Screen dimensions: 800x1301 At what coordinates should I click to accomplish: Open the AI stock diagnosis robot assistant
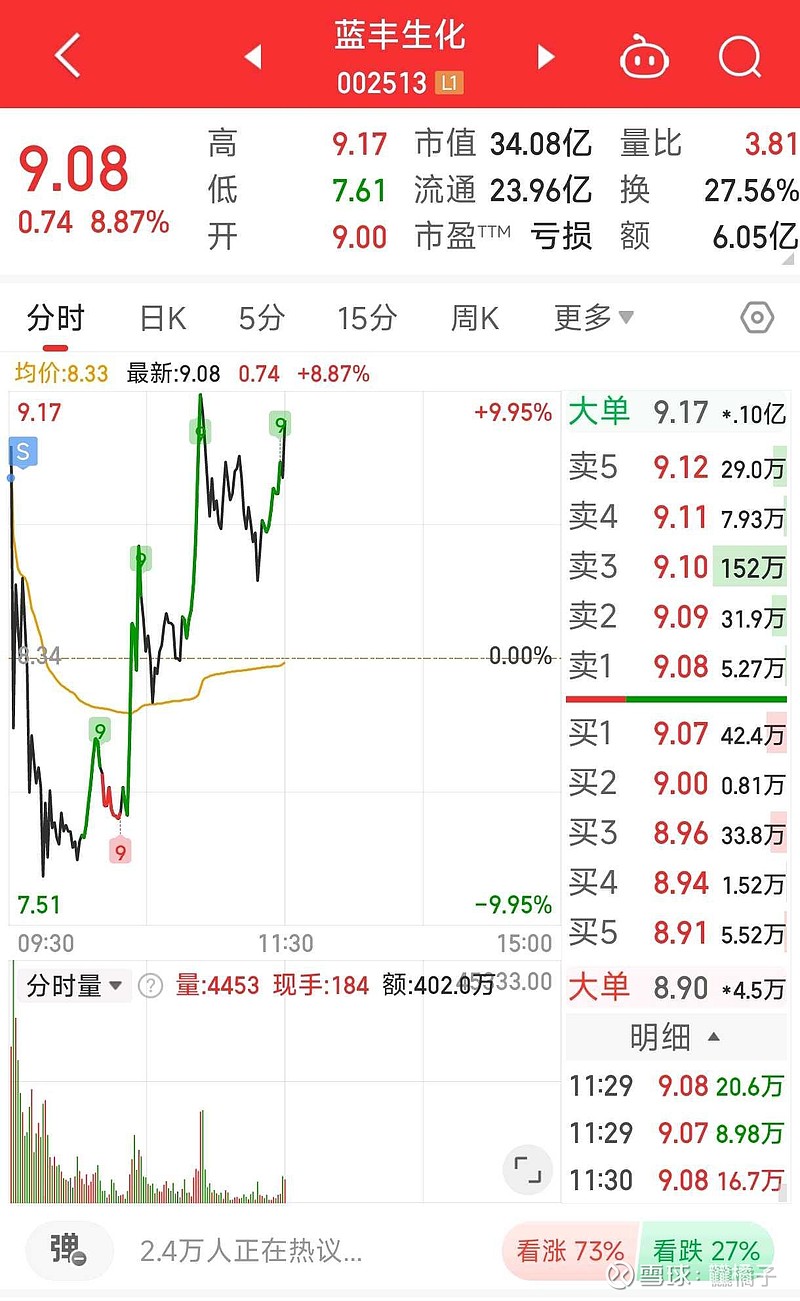[x=644, y=57]
